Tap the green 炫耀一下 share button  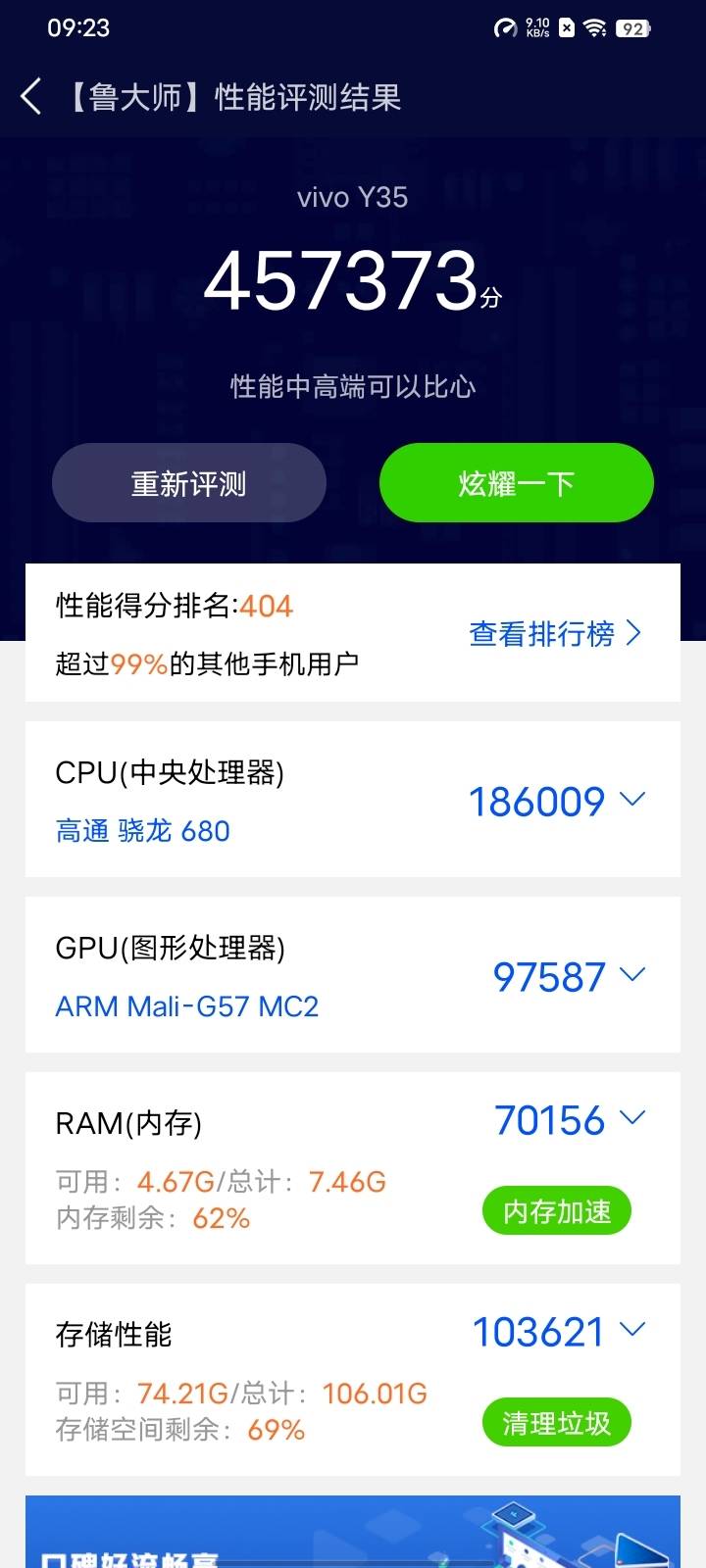point(516,483)
